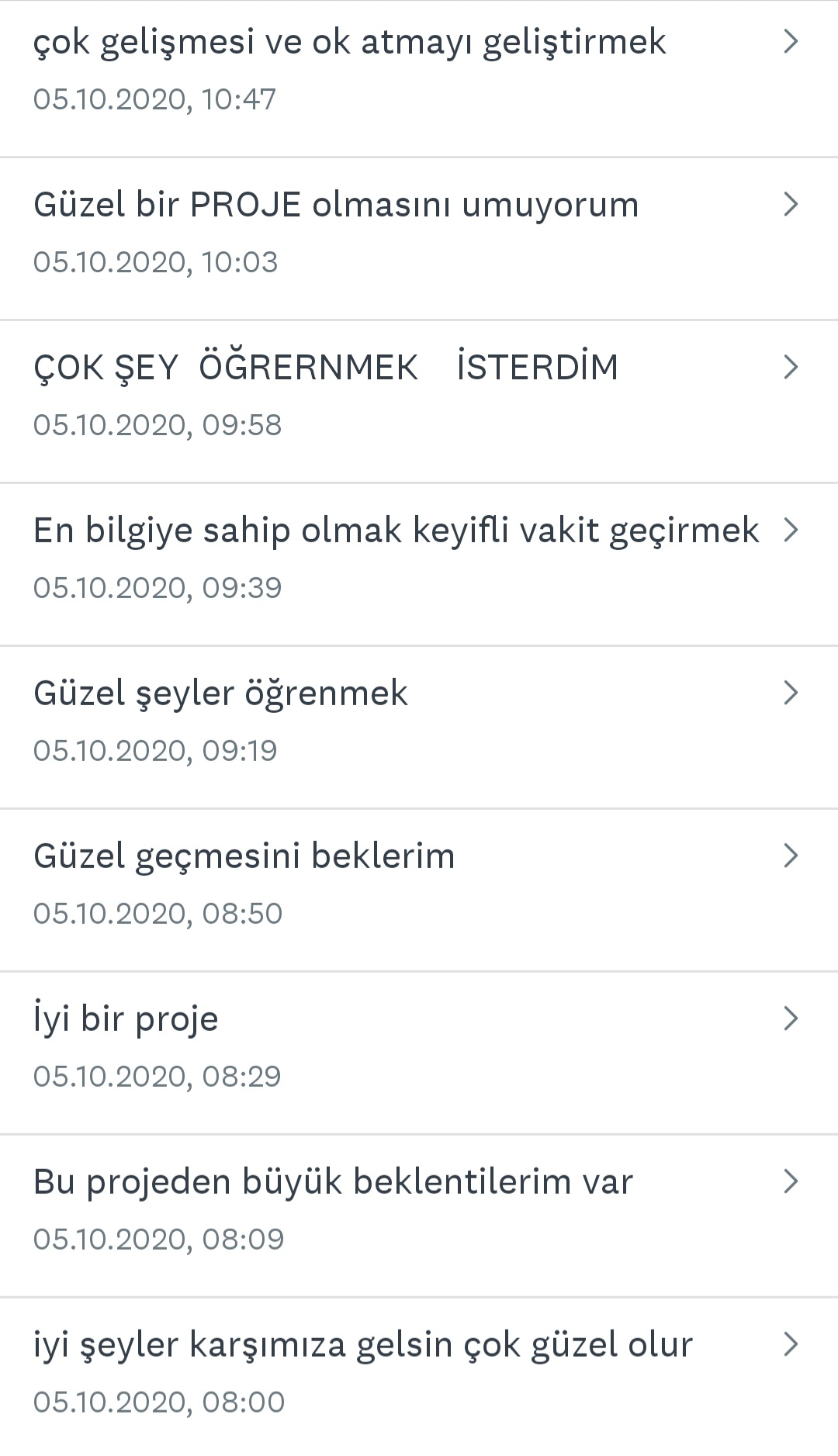Image resolution: width=838 pixels, height=1456 pixels.
Task: Select the arrow for 'Güzel geçmesini beklerim'
Action: pos(791,856)
